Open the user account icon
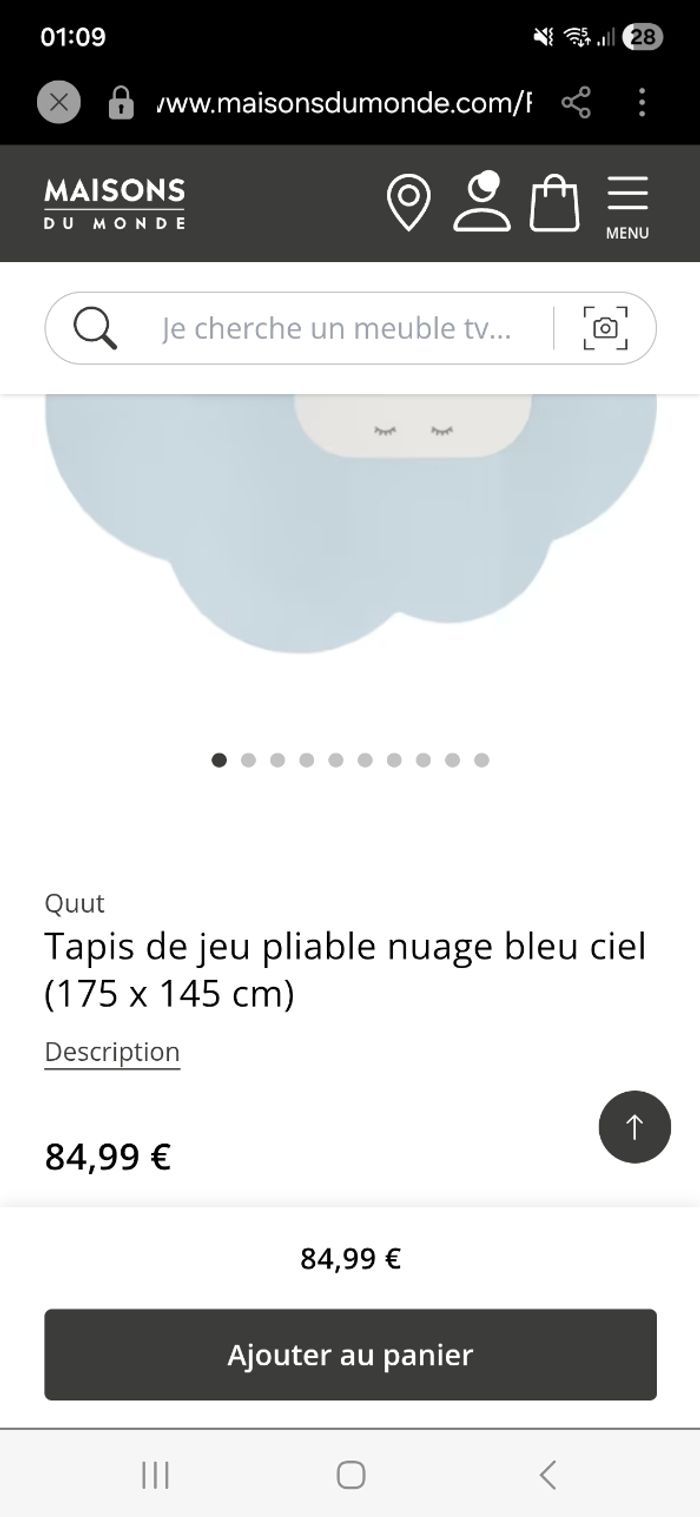700x1517 pixels. click(x=482, y=202)
